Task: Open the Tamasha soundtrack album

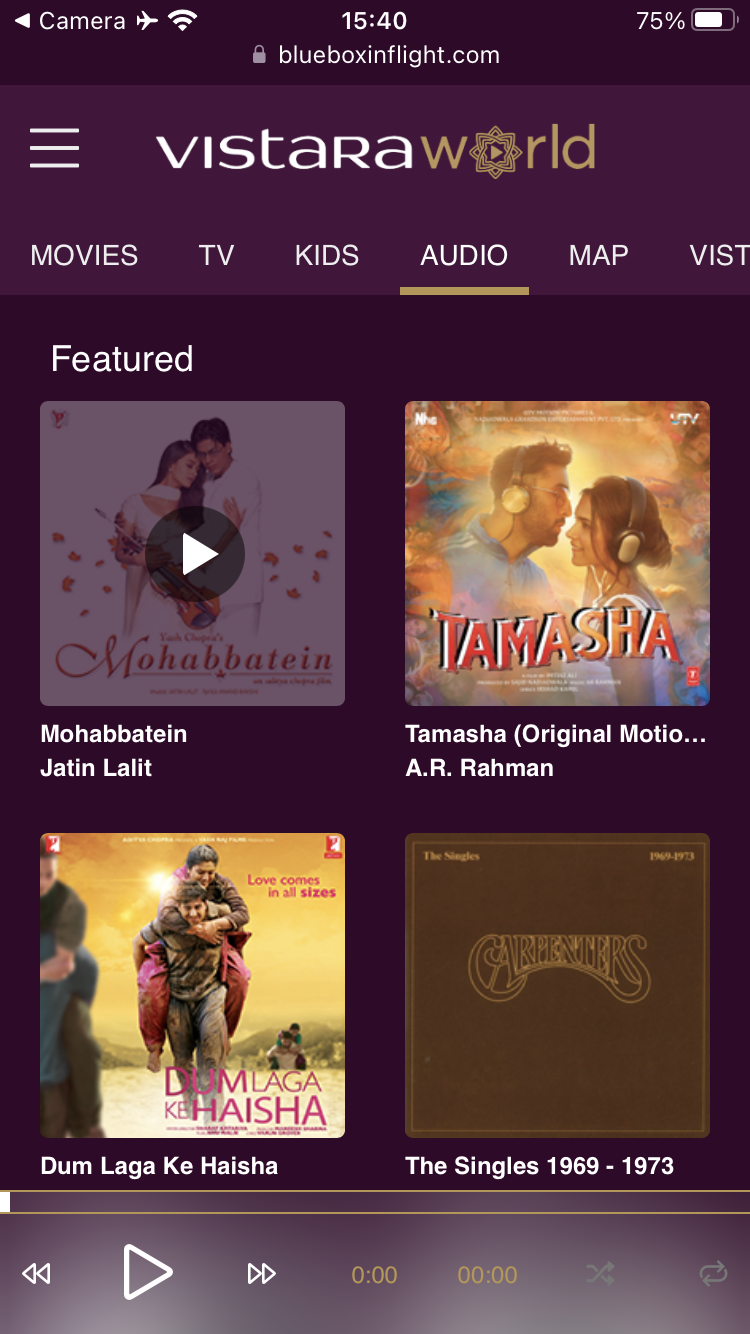Action: 557,554
